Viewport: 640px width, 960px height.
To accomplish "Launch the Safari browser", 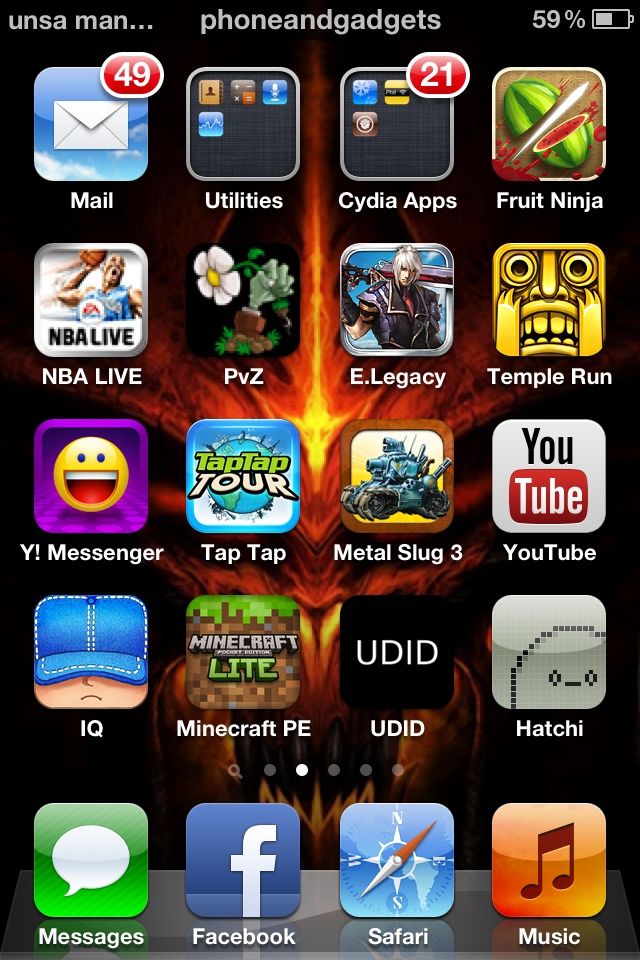I will pyautogui.click(x=396, y=860).
